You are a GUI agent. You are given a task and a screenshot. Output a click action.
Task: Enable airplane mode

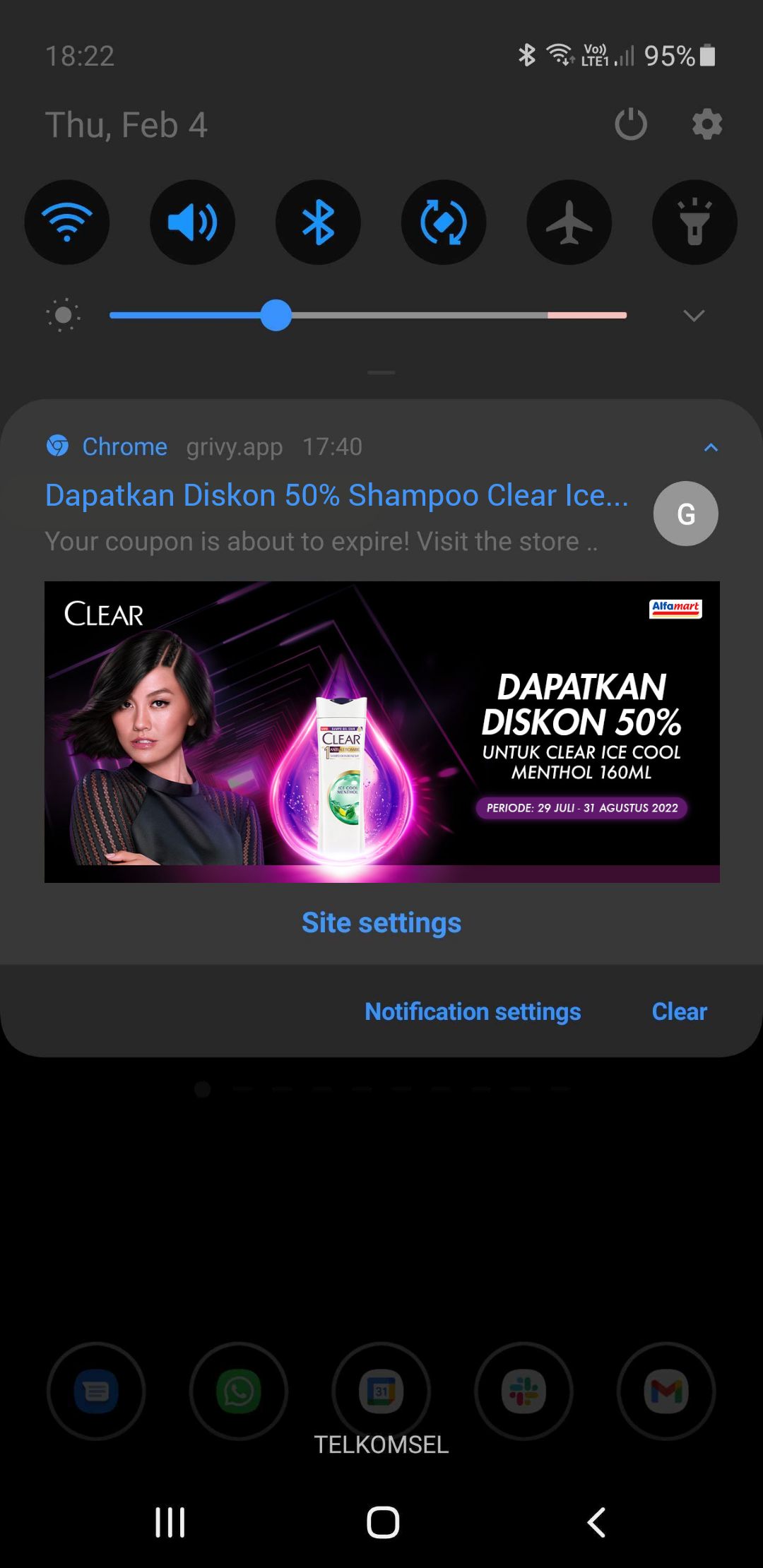pyautogui.click(x=569, y=222)
